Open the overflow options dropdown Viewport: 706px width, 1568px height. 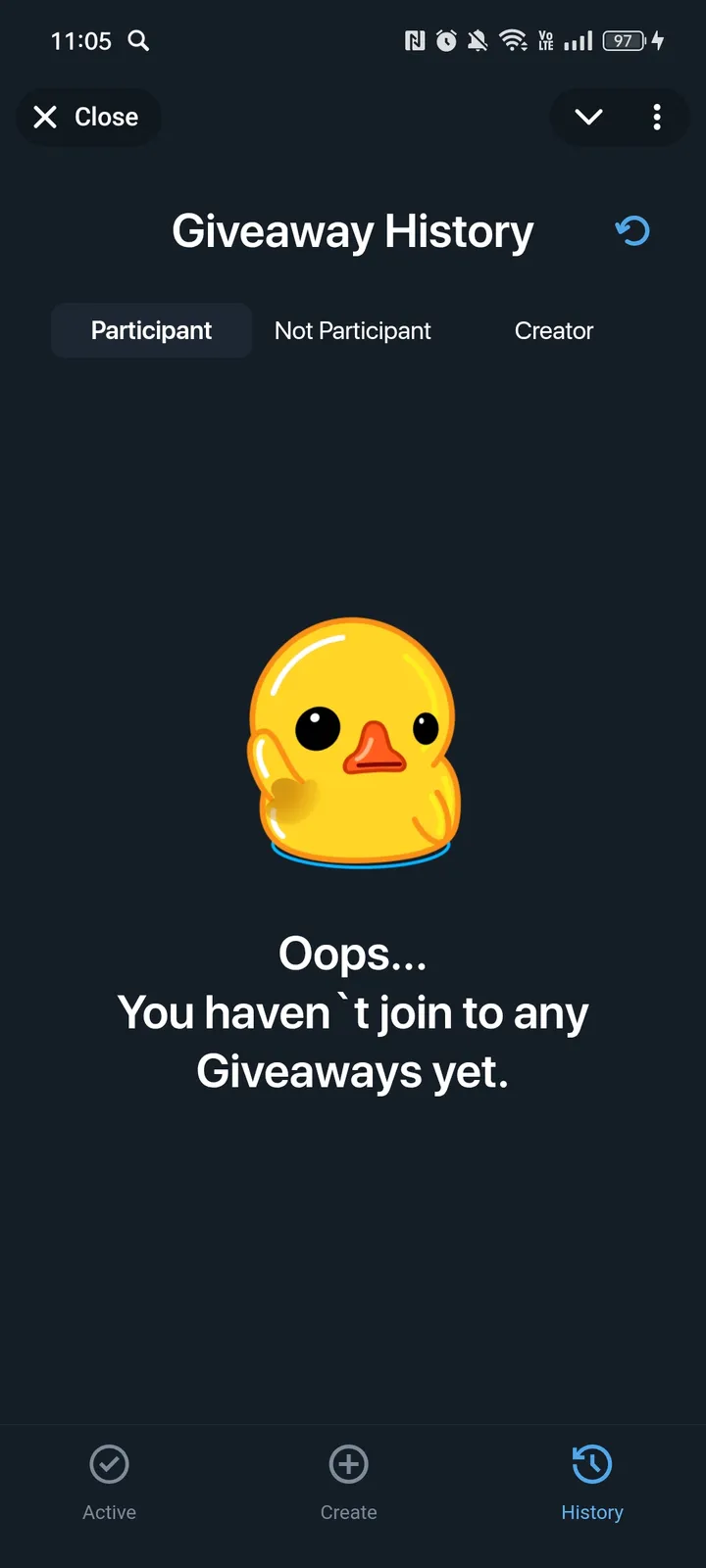coord(656,117)
